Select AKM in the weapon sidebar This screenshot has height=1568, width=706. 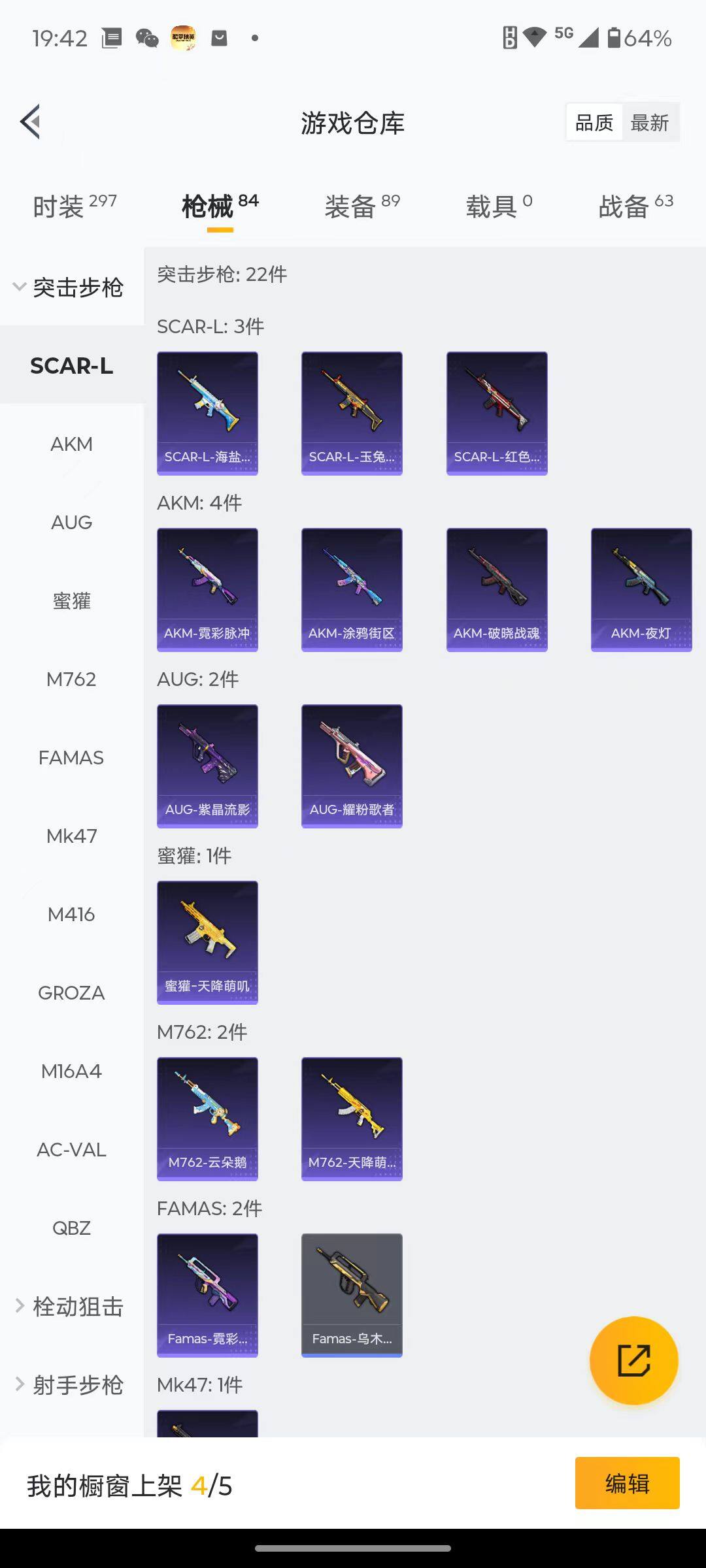[x=71, y=444]
